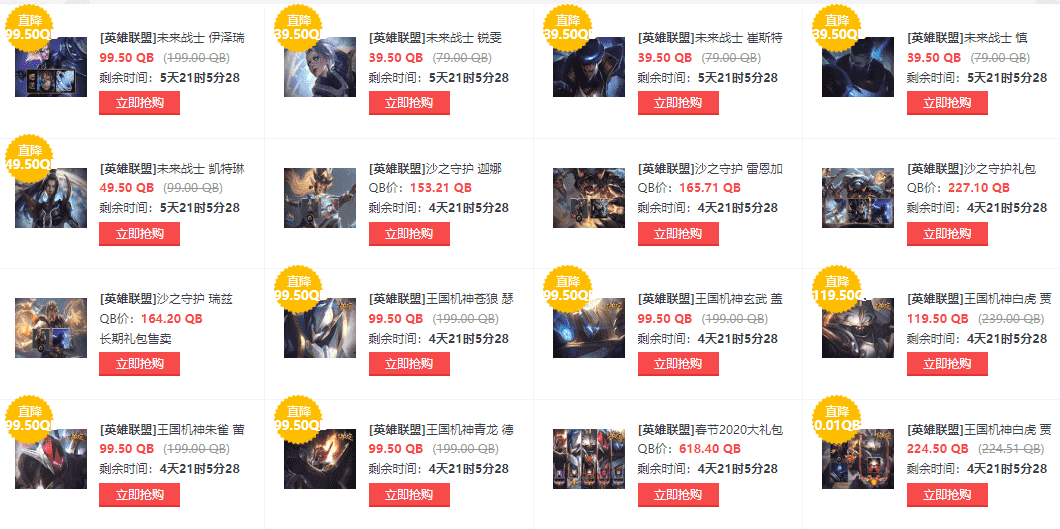View the 沙之守护礼包 bundle thumbnail
Viewport: 1060px width, 529px height.
coord(857,198)
